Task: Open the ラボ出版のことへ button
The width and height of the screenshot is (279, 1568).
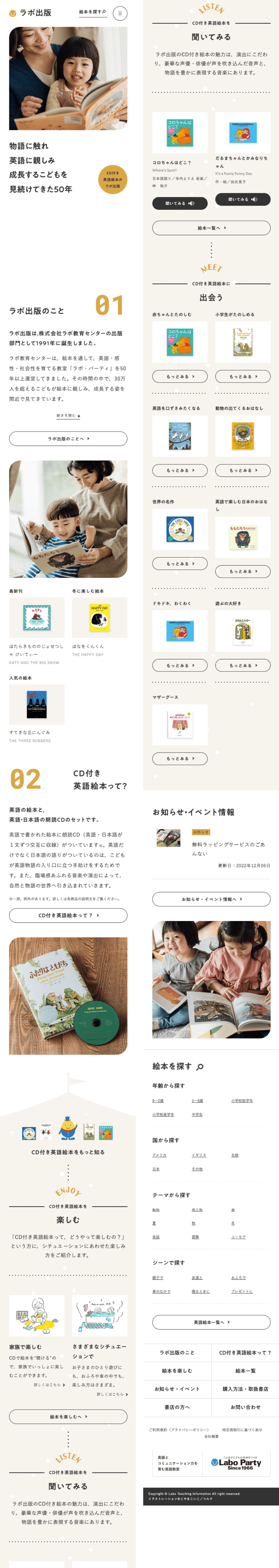Action: point(68,438)
